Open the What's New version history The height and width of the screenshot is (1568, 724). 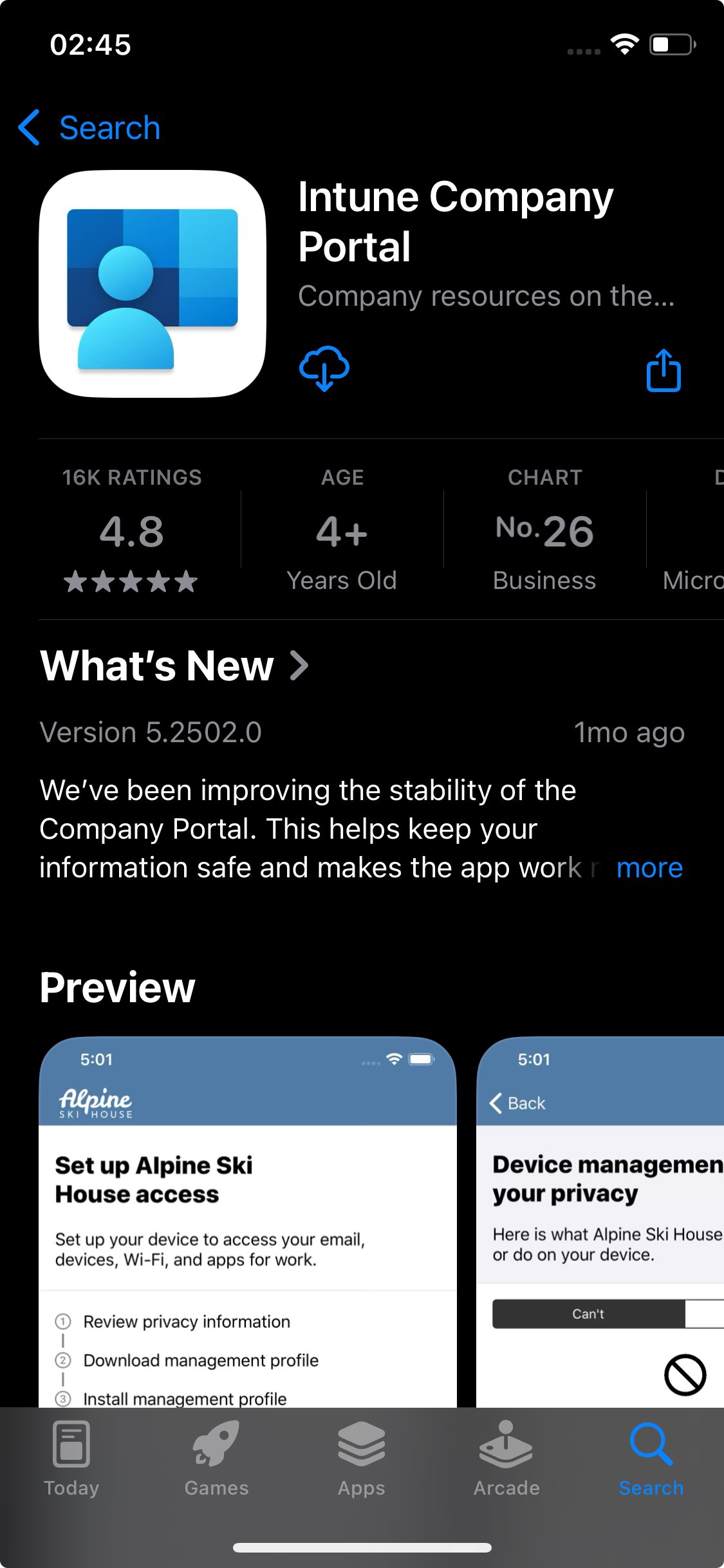pyautogui.click(x=175, y=666)
